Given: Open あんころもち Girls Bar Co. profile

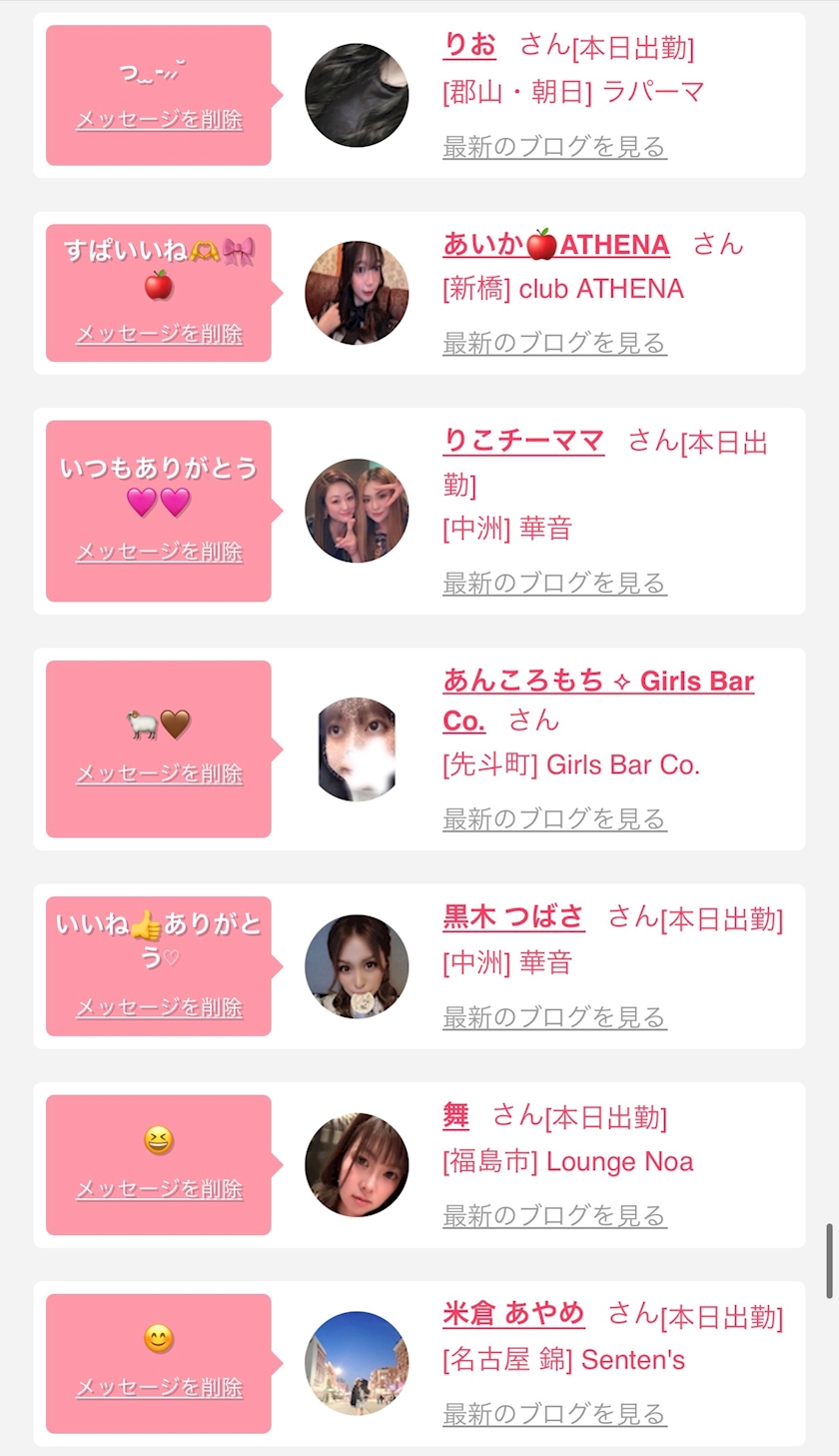Looking at the screenshot, I should 598,701.
